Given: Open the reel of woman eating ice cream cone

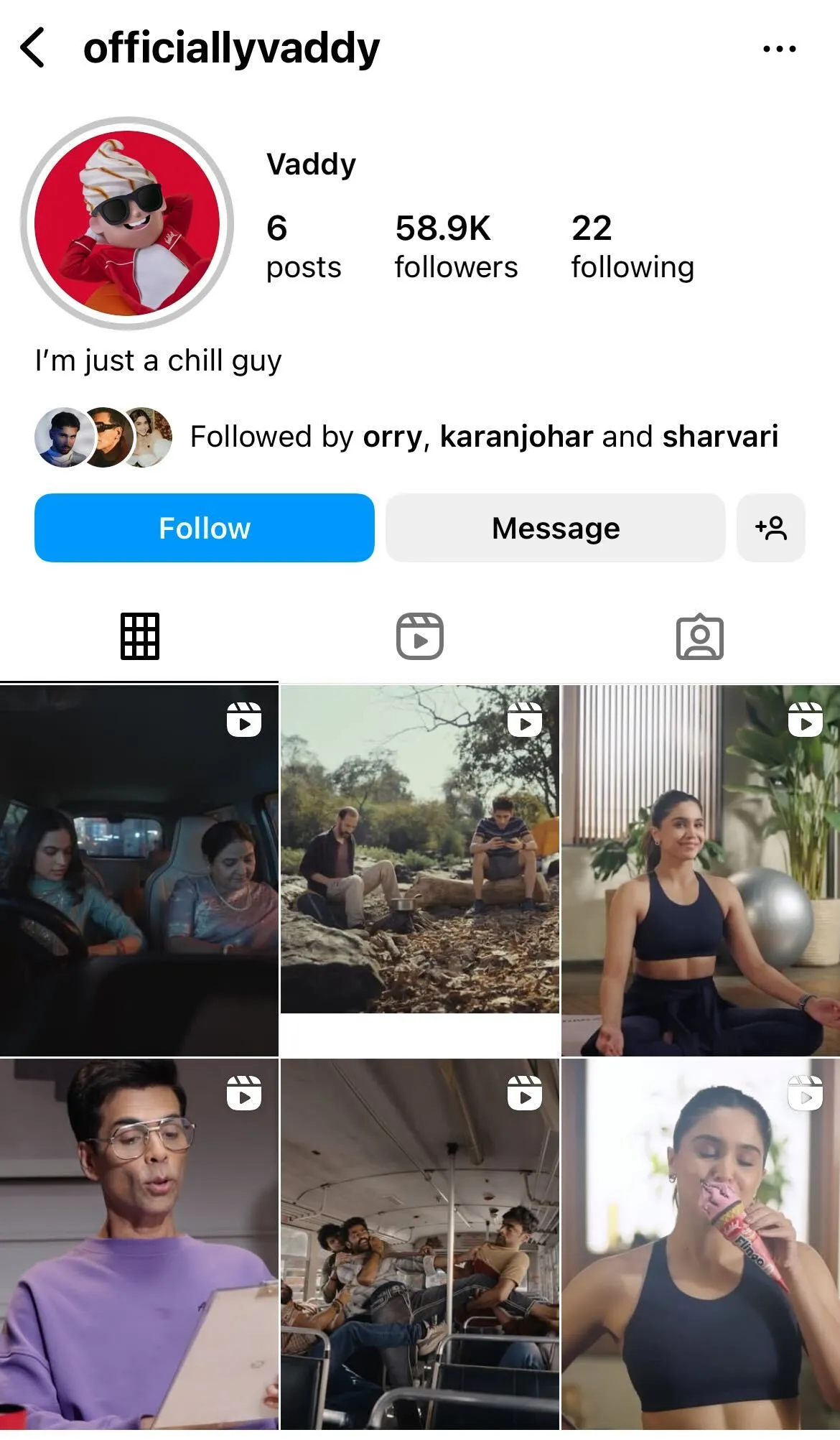Looking at the screenshot, I should (x=701, y=1245).
